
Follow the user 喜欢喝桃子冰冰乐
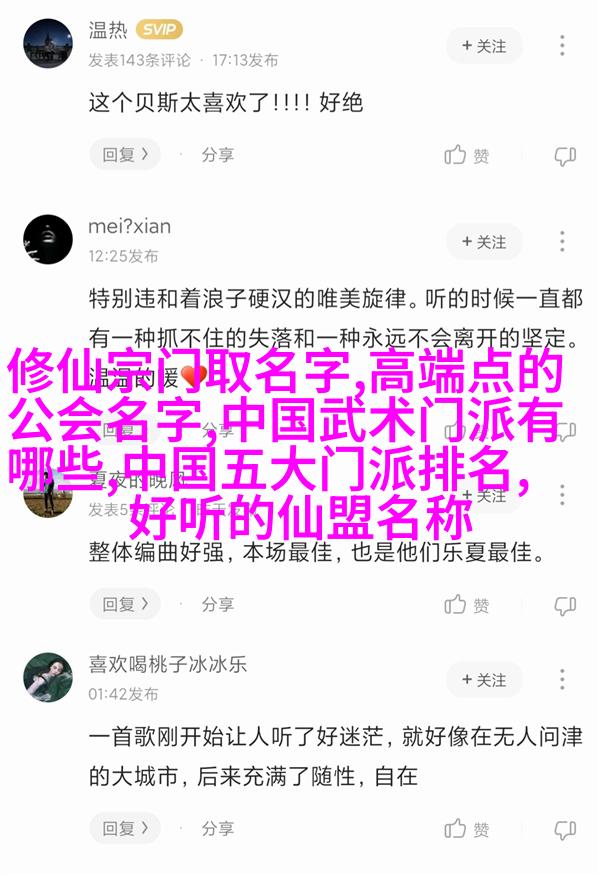click(485, 680)
